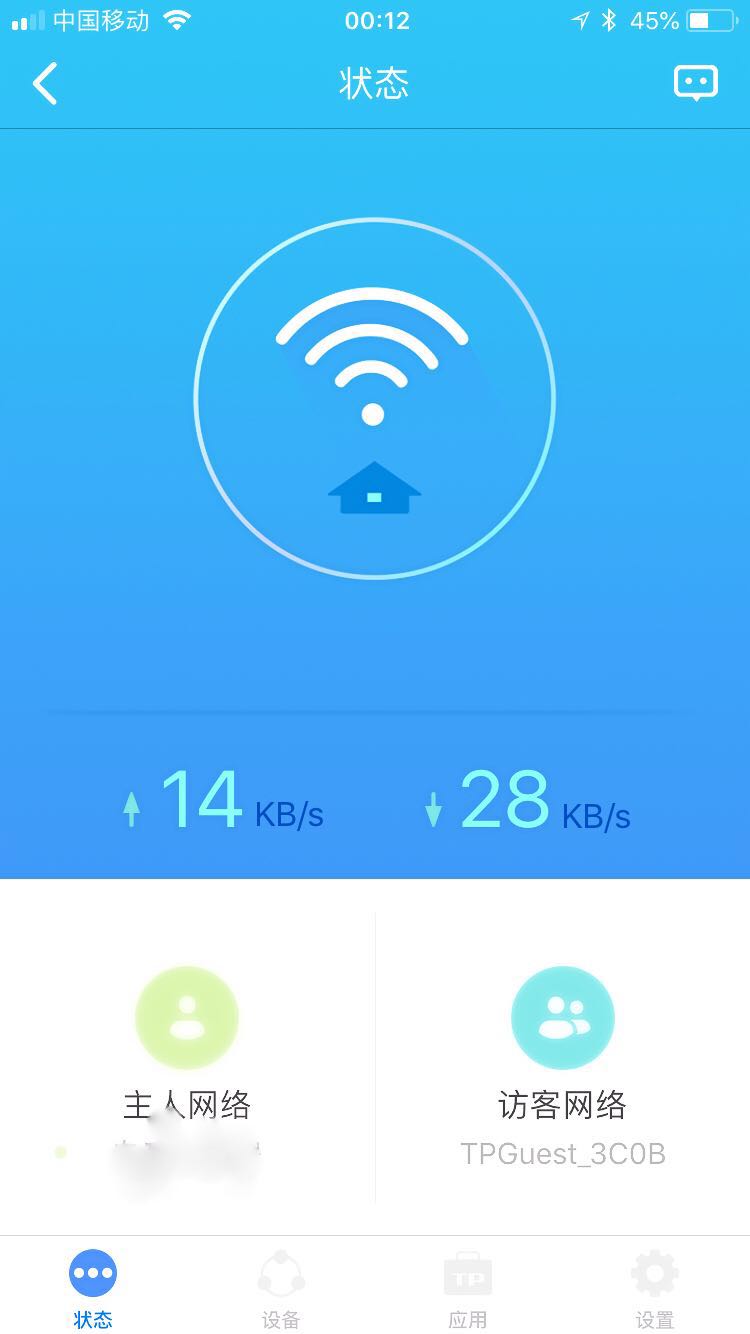The image size is (750, 1334).
Task: Select the green 主人网络 person icon
Action: [186, 1017]
